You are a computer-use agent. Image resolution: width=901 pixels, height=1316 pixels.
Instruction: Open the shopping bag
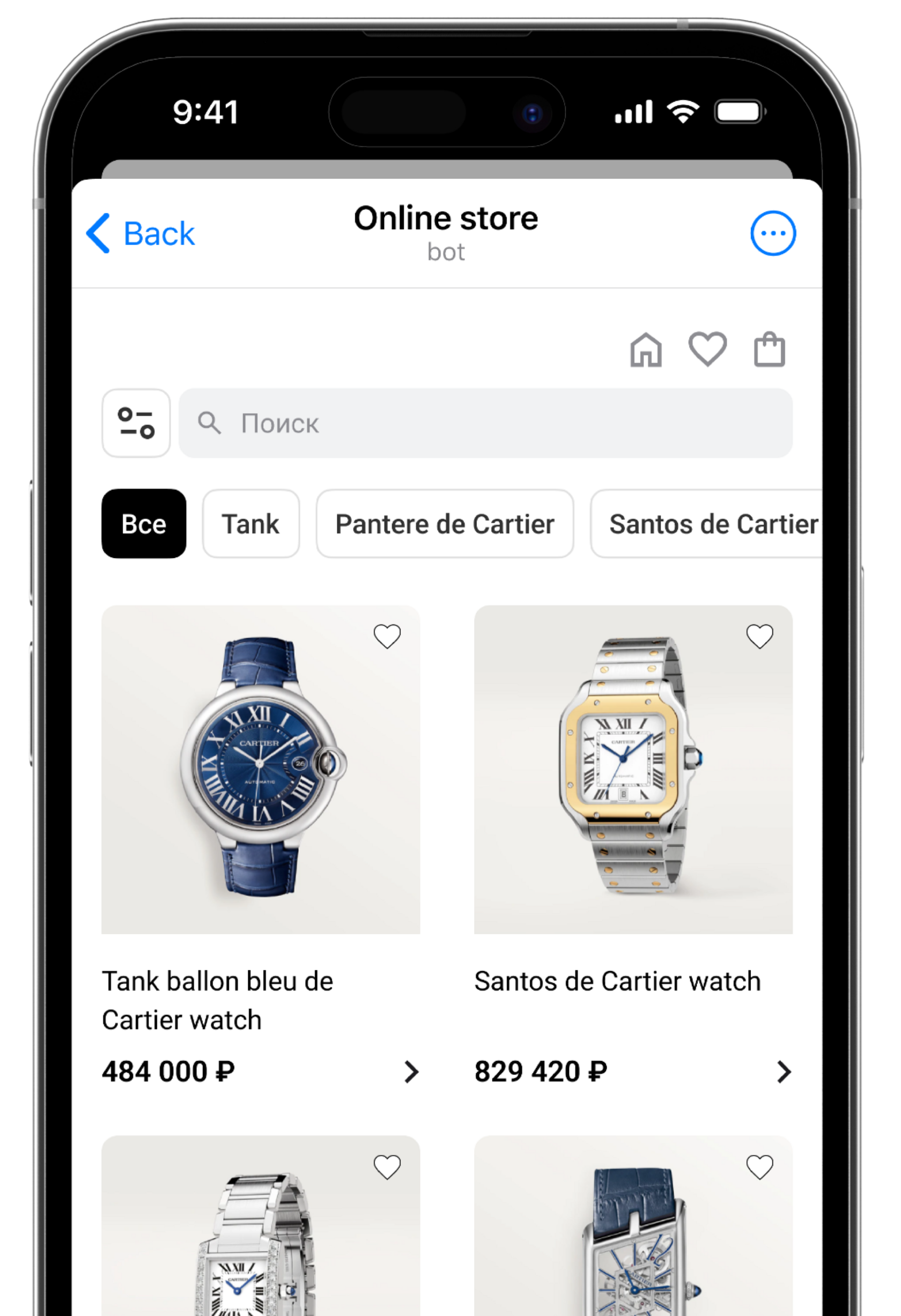pyautogui.click(x=769, y=350)
